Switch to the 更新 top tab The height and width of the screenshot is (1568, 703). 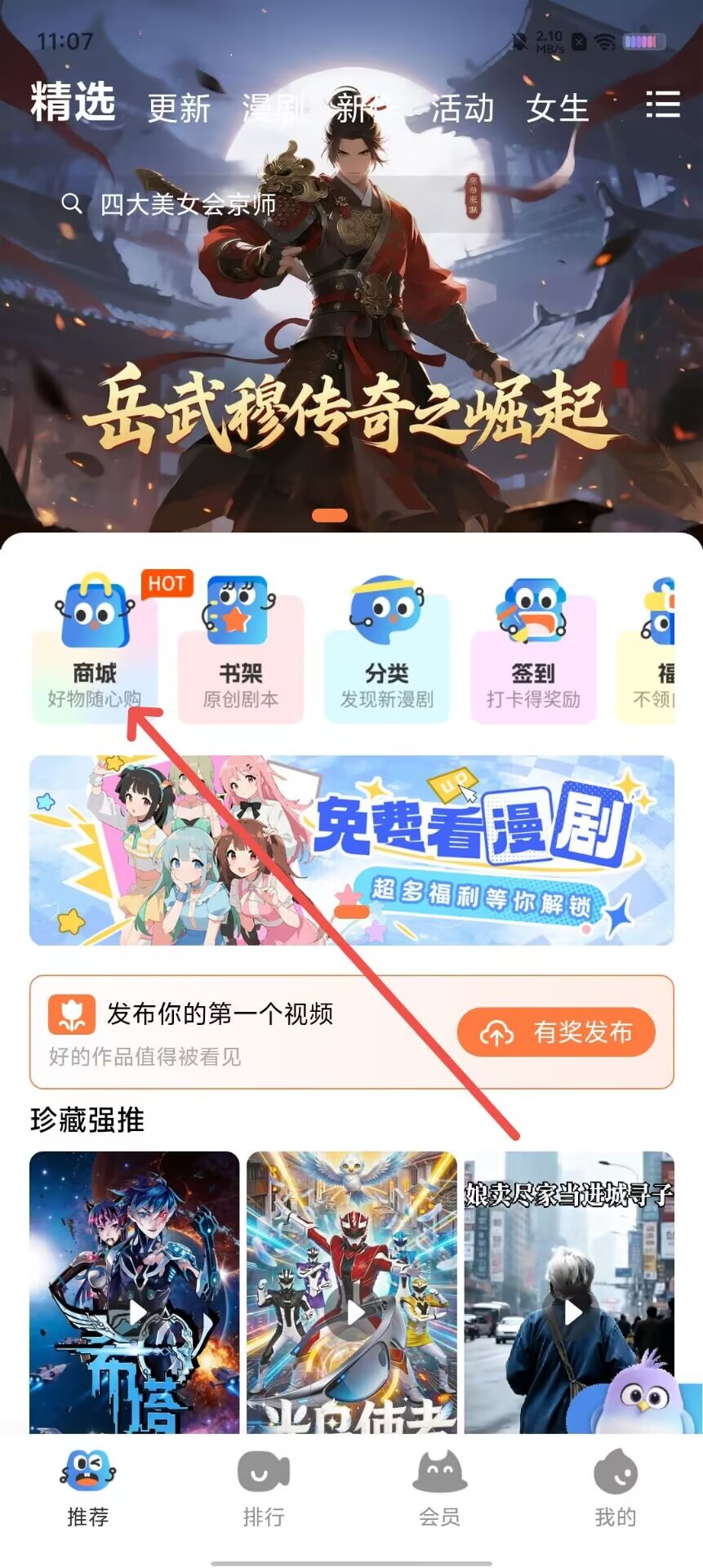tap(180, 108)
